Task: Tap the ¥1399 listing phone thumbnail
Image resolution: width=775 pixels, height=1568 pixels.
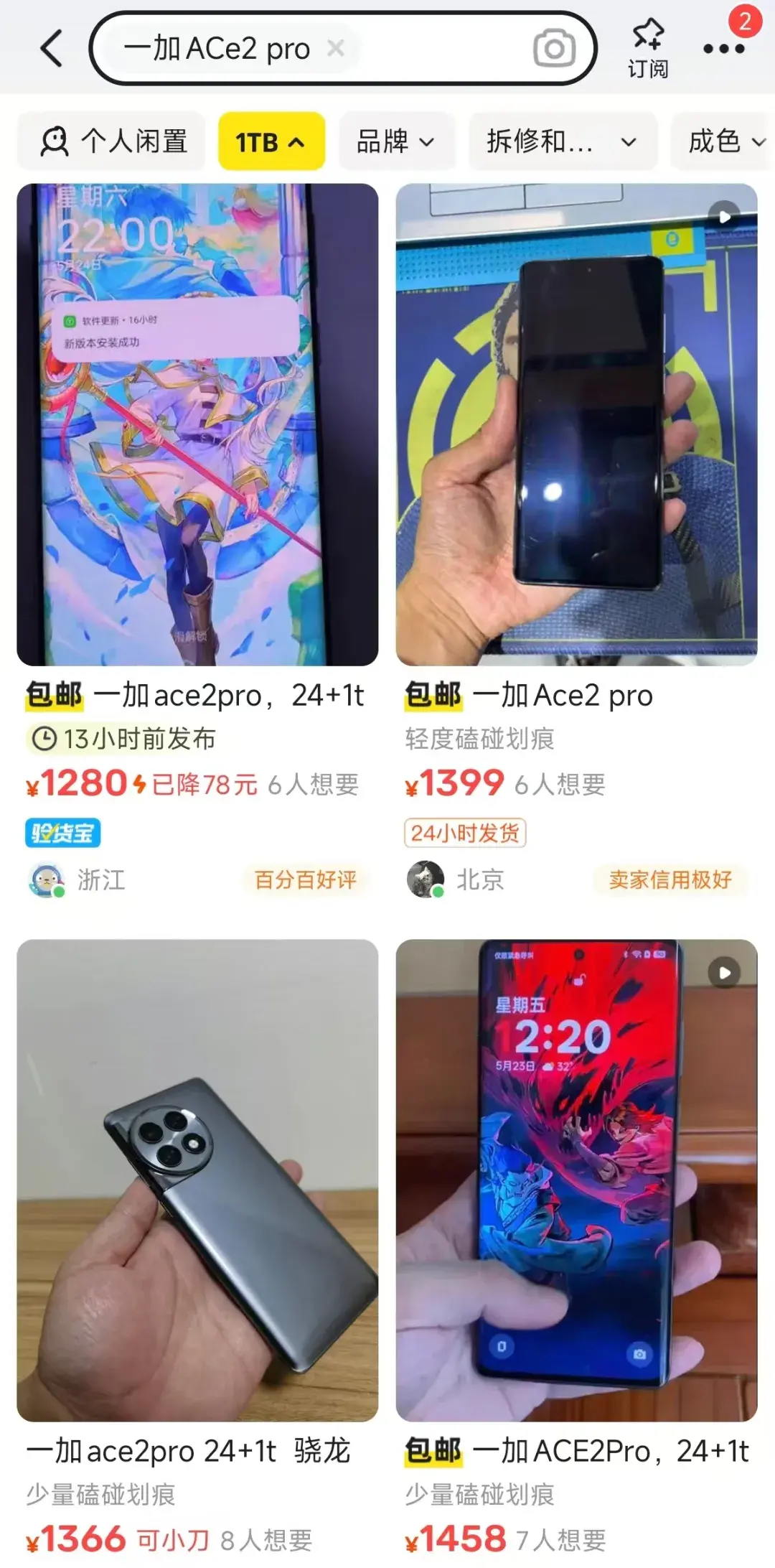Action: tap(581, 424)
